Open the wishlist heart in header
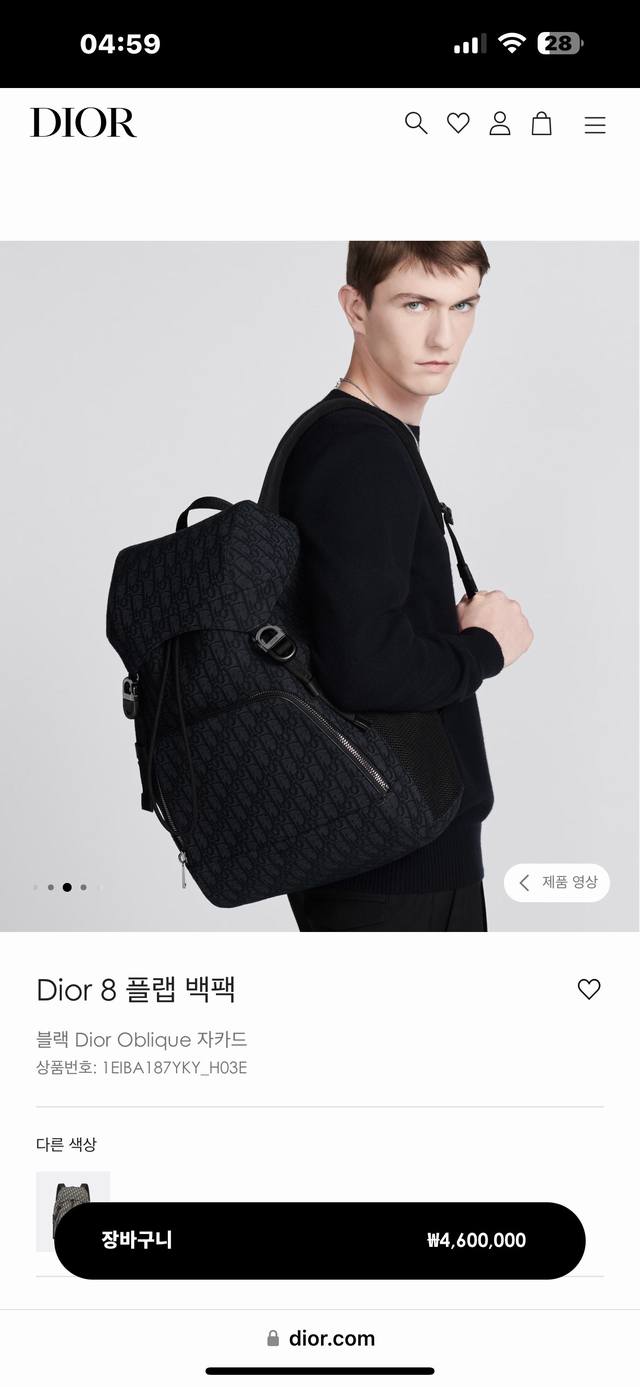Viewport: 640px width, 1387px height. coord(458,123)
